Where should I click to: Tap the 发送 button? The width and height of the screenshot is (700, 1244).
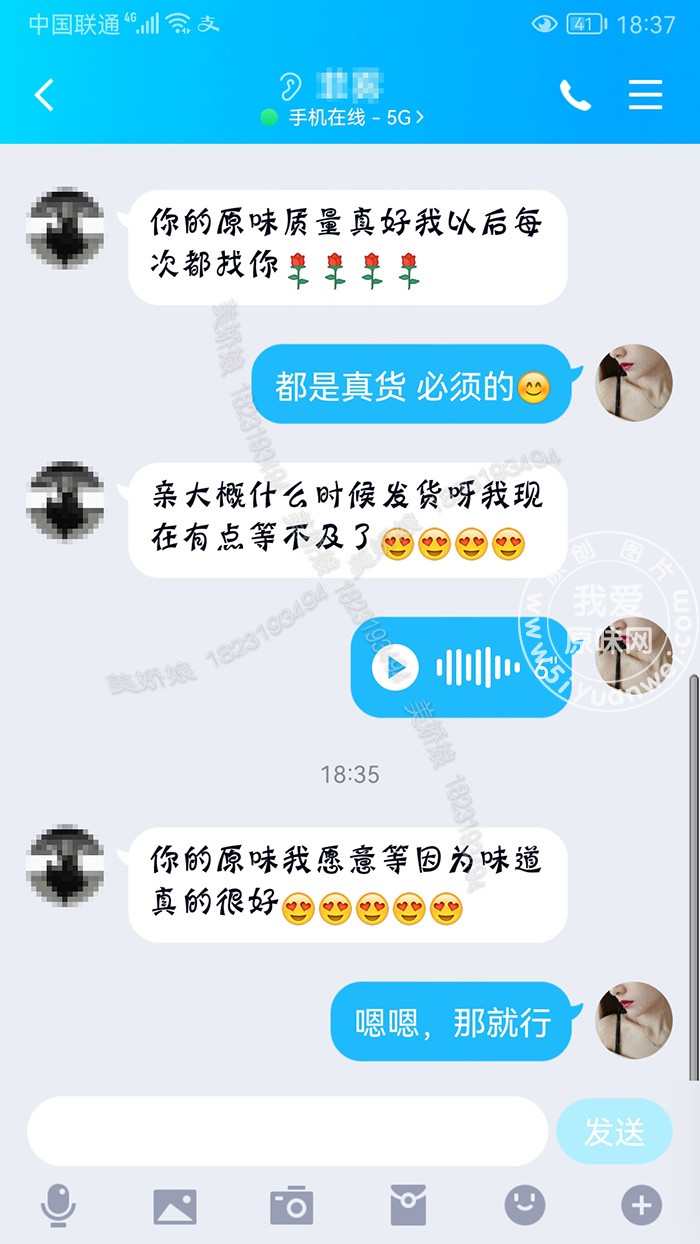point(614,1131)
